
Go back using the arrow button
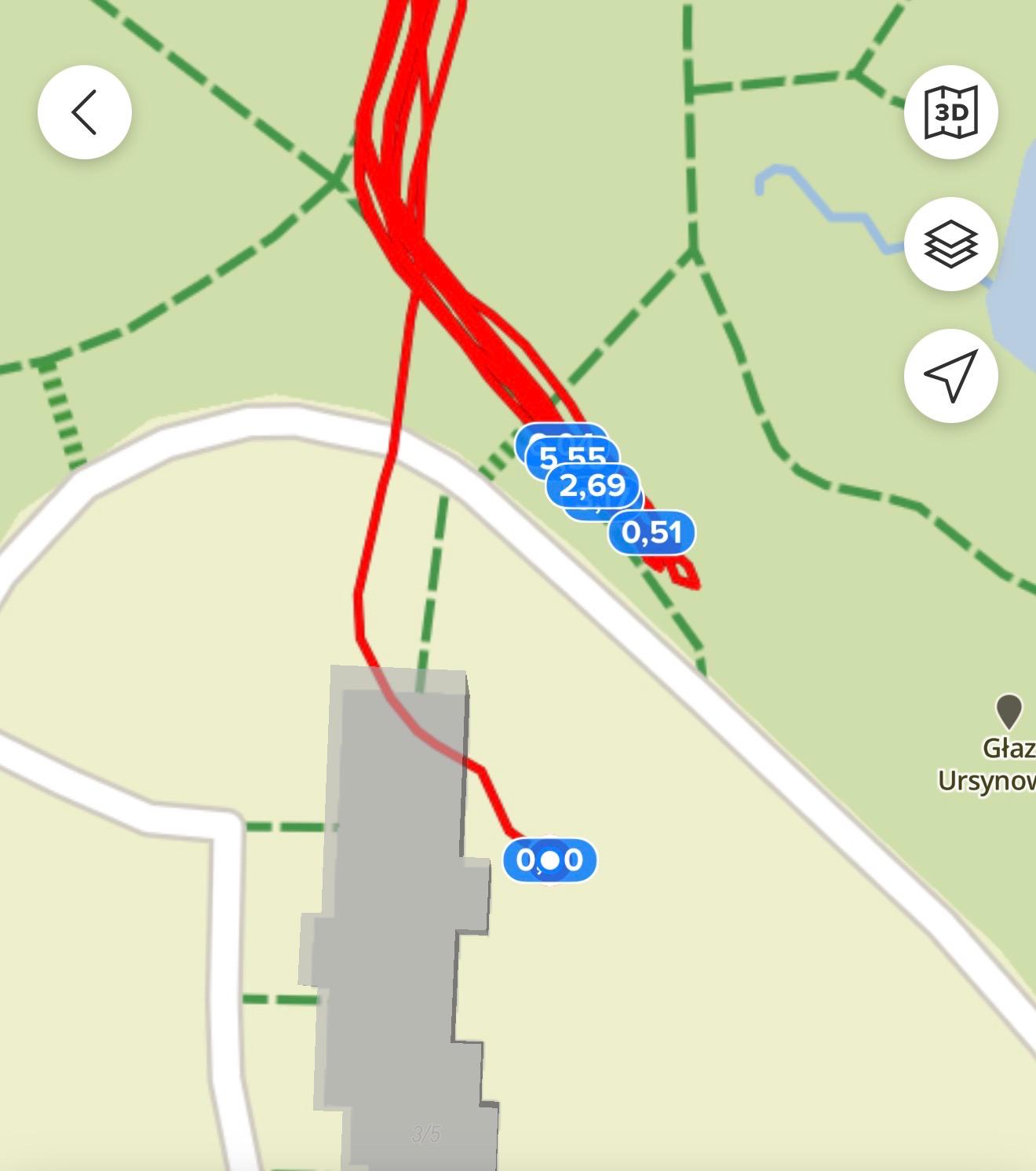click(x=85, y=112)
